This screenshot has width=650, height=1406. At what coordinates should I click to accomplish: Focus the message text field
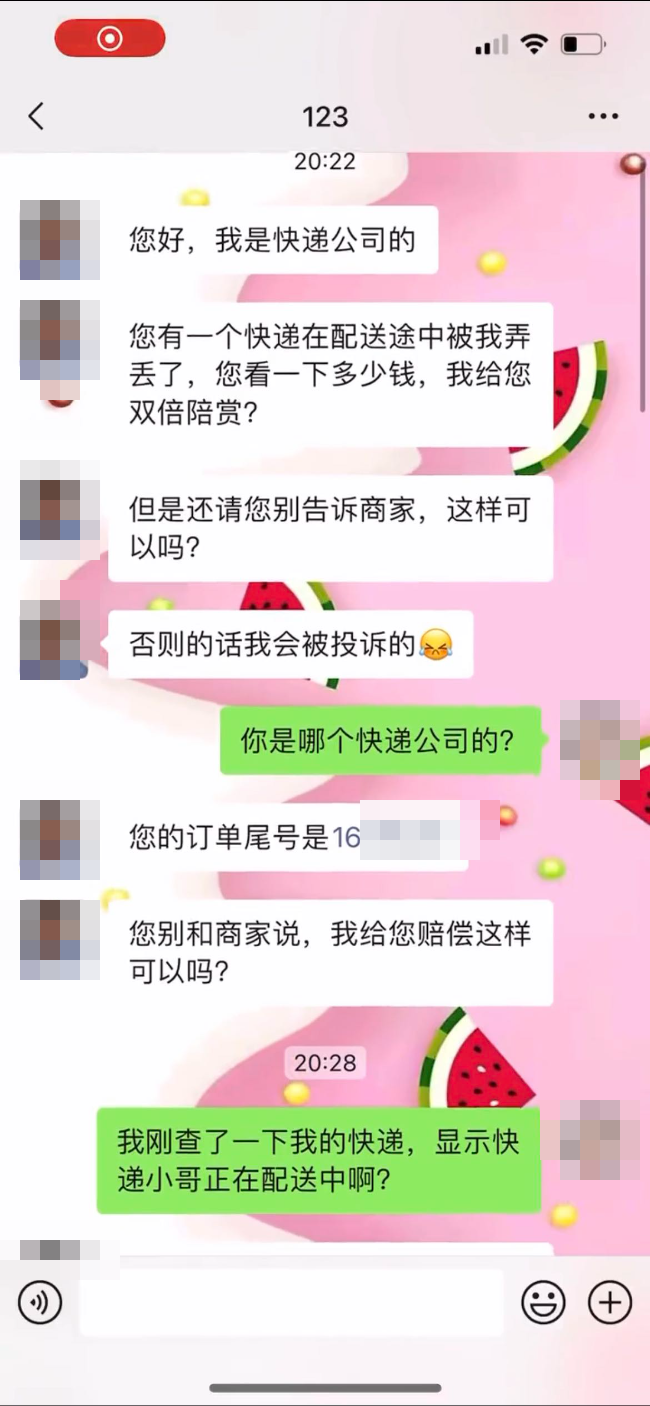pos(290,1302)
